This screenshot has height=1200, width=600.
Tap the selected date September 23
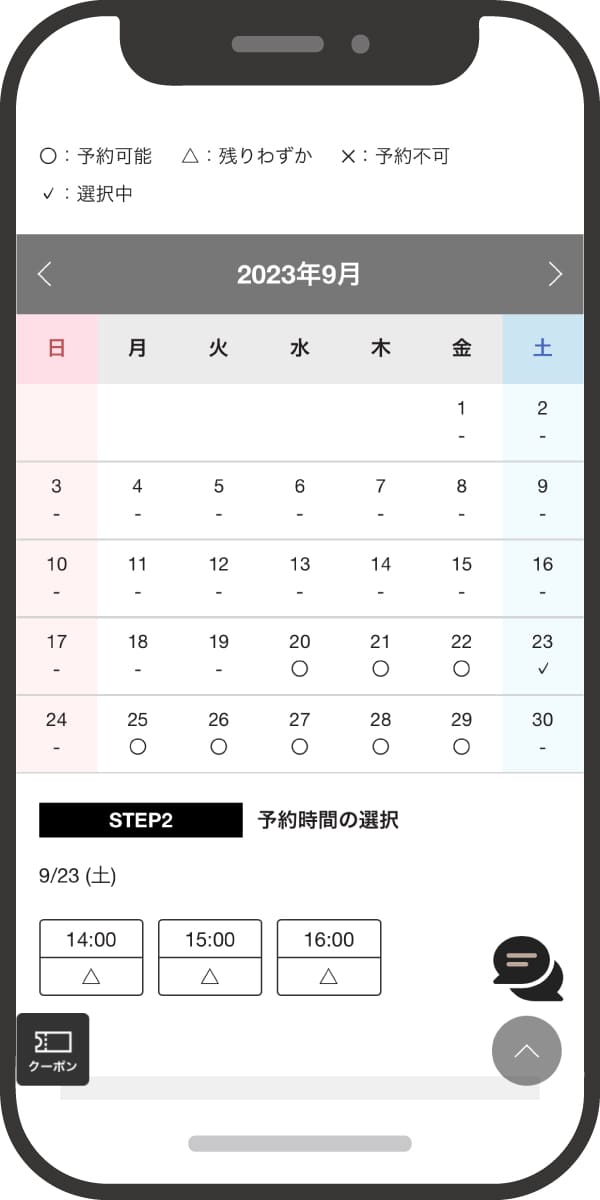point(542,656)
